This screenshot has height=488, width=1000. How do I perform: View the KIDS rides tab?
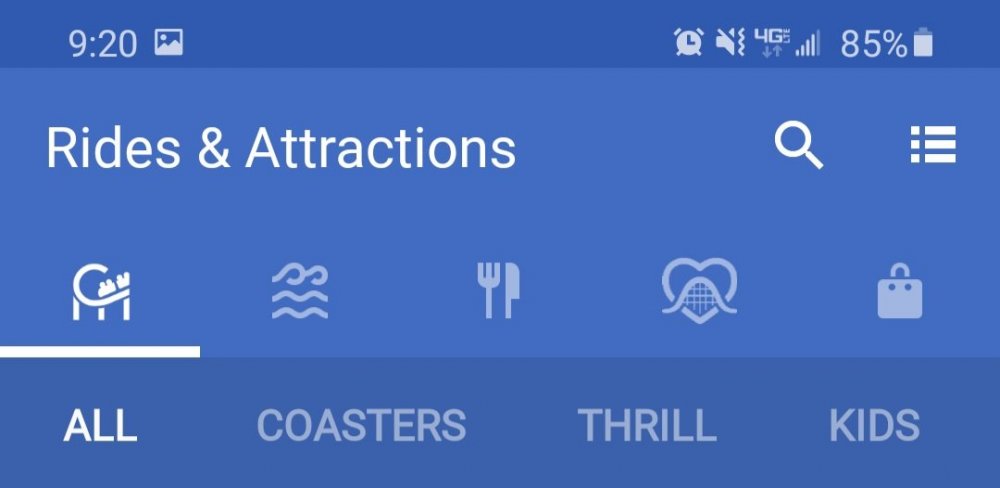pyautogui.click(x=874, y=426)
